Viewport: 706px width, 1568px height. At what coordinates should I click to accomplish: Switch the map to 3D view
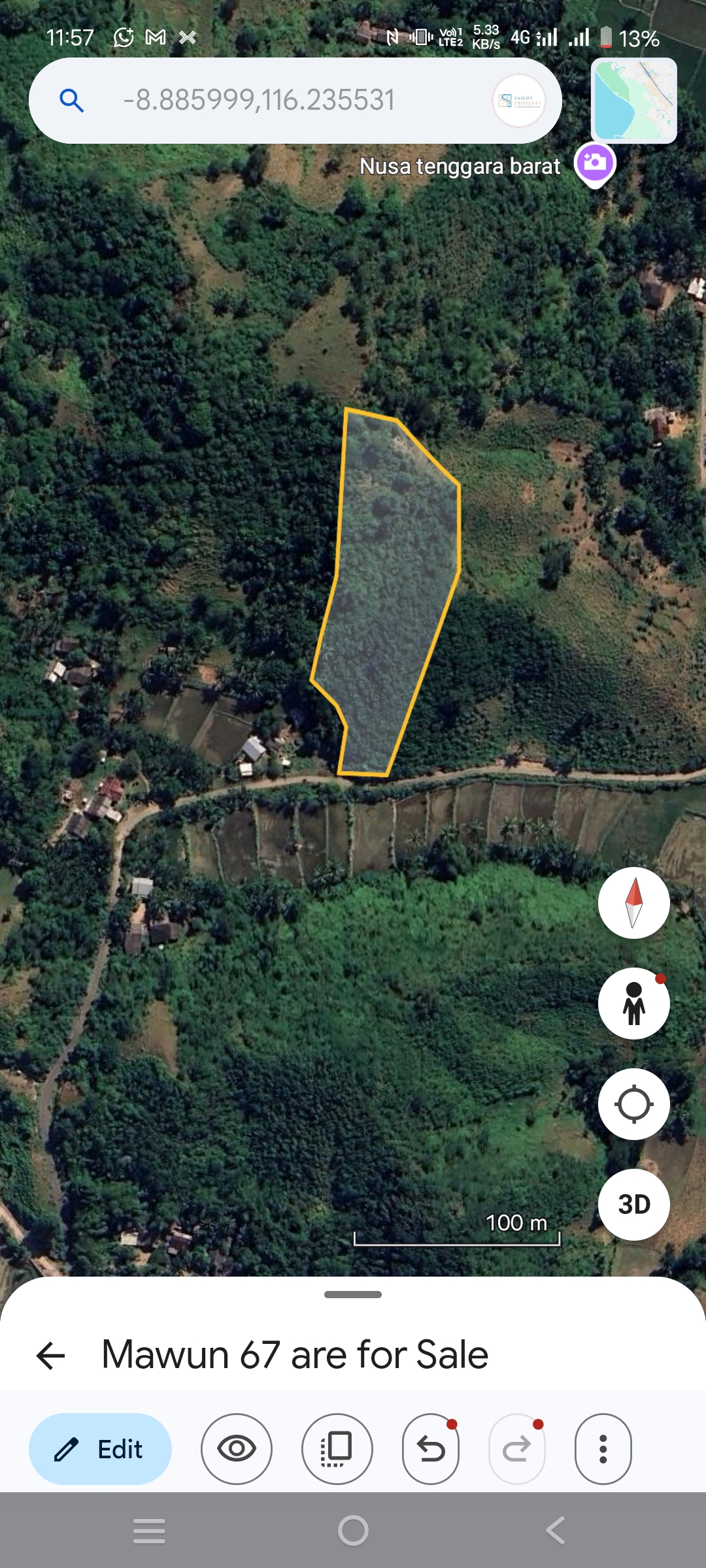click(633, 1204)
